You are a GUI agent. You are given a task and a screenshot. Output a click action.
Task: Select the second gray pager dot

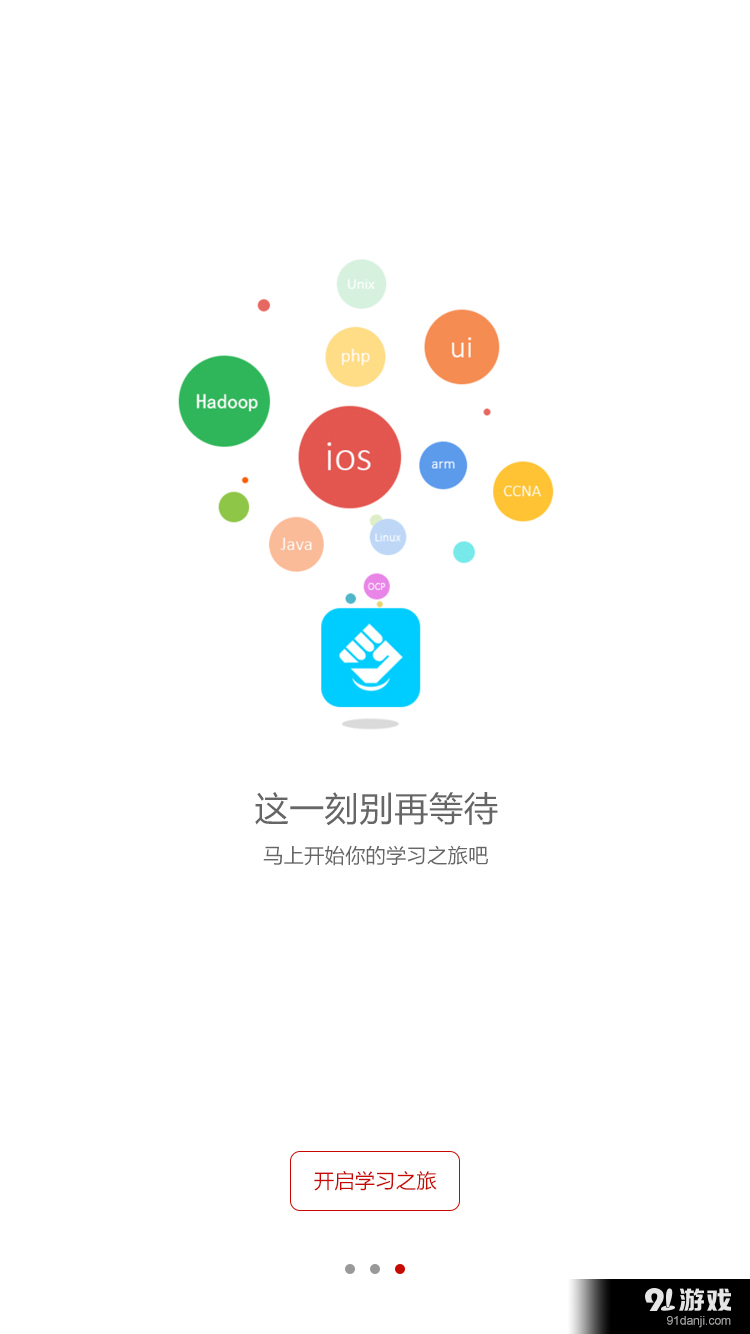tap(375, 1268)
